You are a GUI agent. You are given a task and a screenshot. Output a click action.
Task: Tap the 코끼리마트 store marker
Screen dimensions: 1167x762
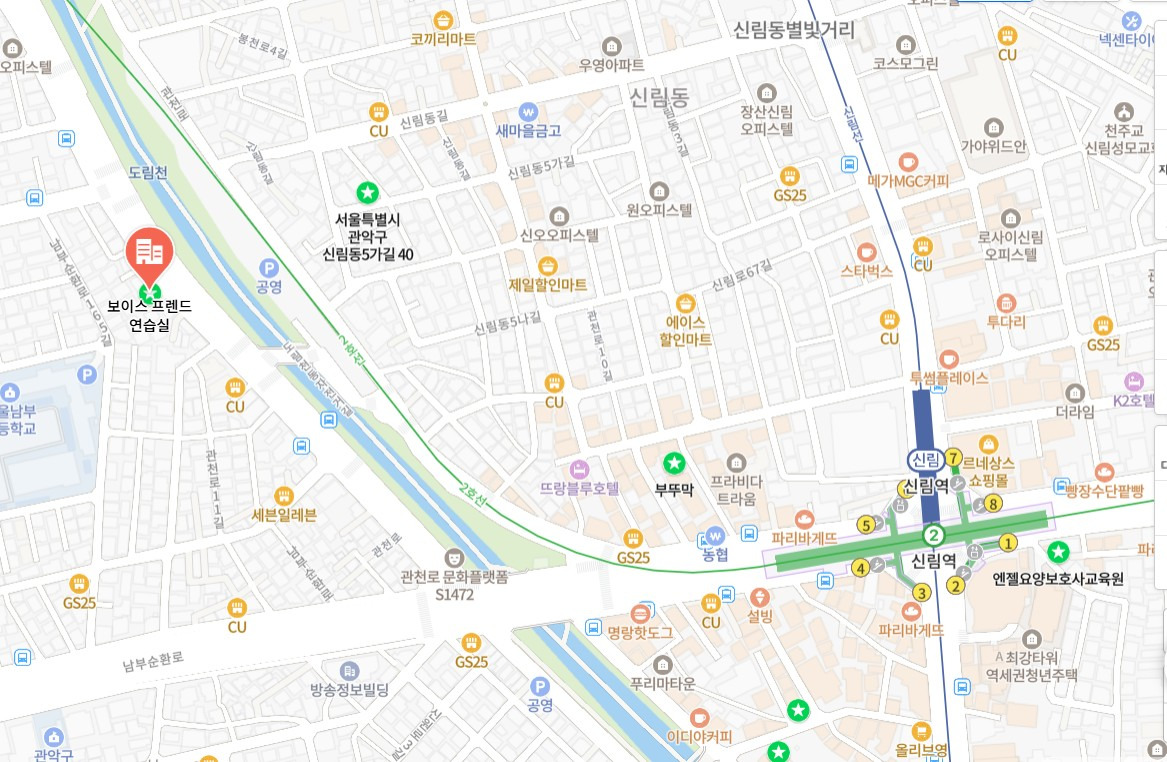pos(443,20)
